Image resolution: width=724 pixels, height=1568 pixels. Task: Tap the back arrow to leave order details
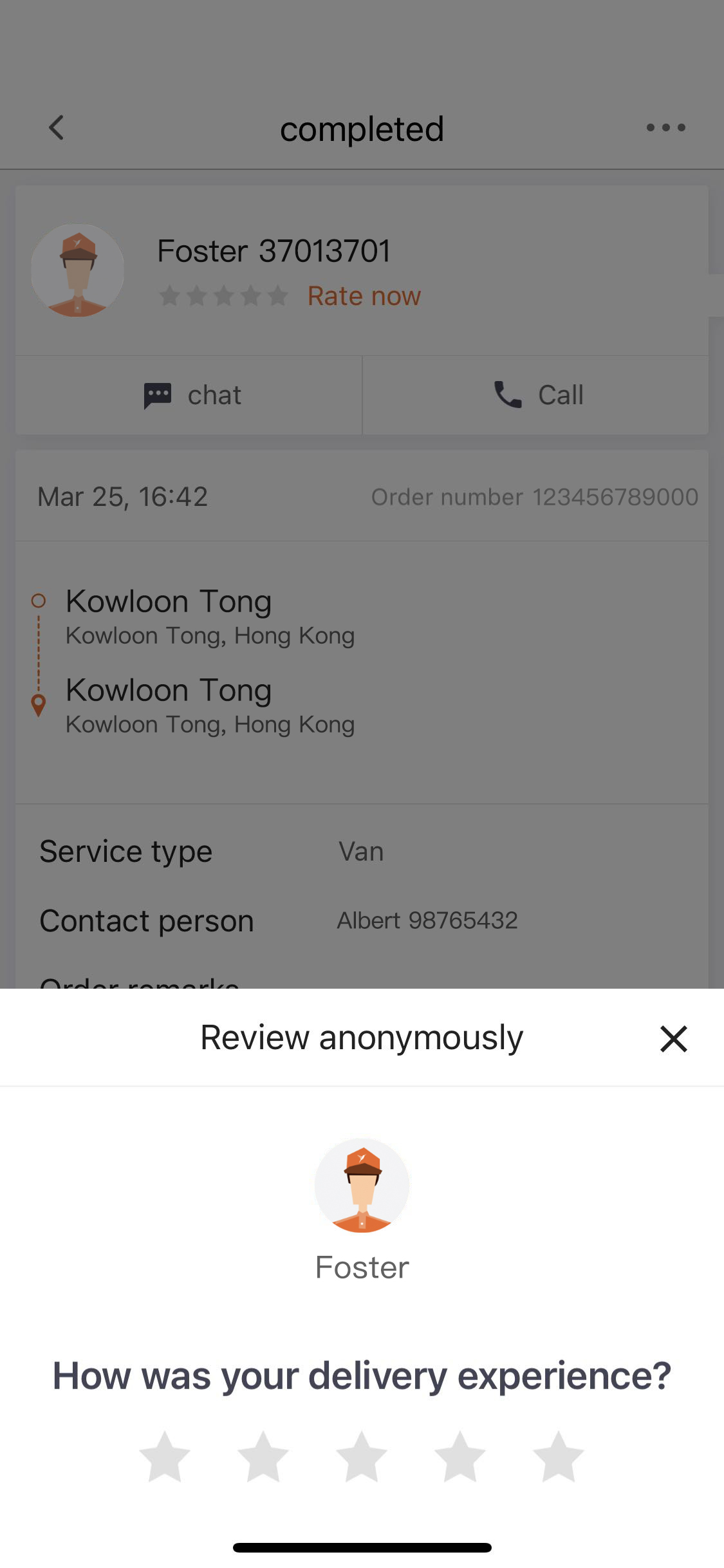56,127
